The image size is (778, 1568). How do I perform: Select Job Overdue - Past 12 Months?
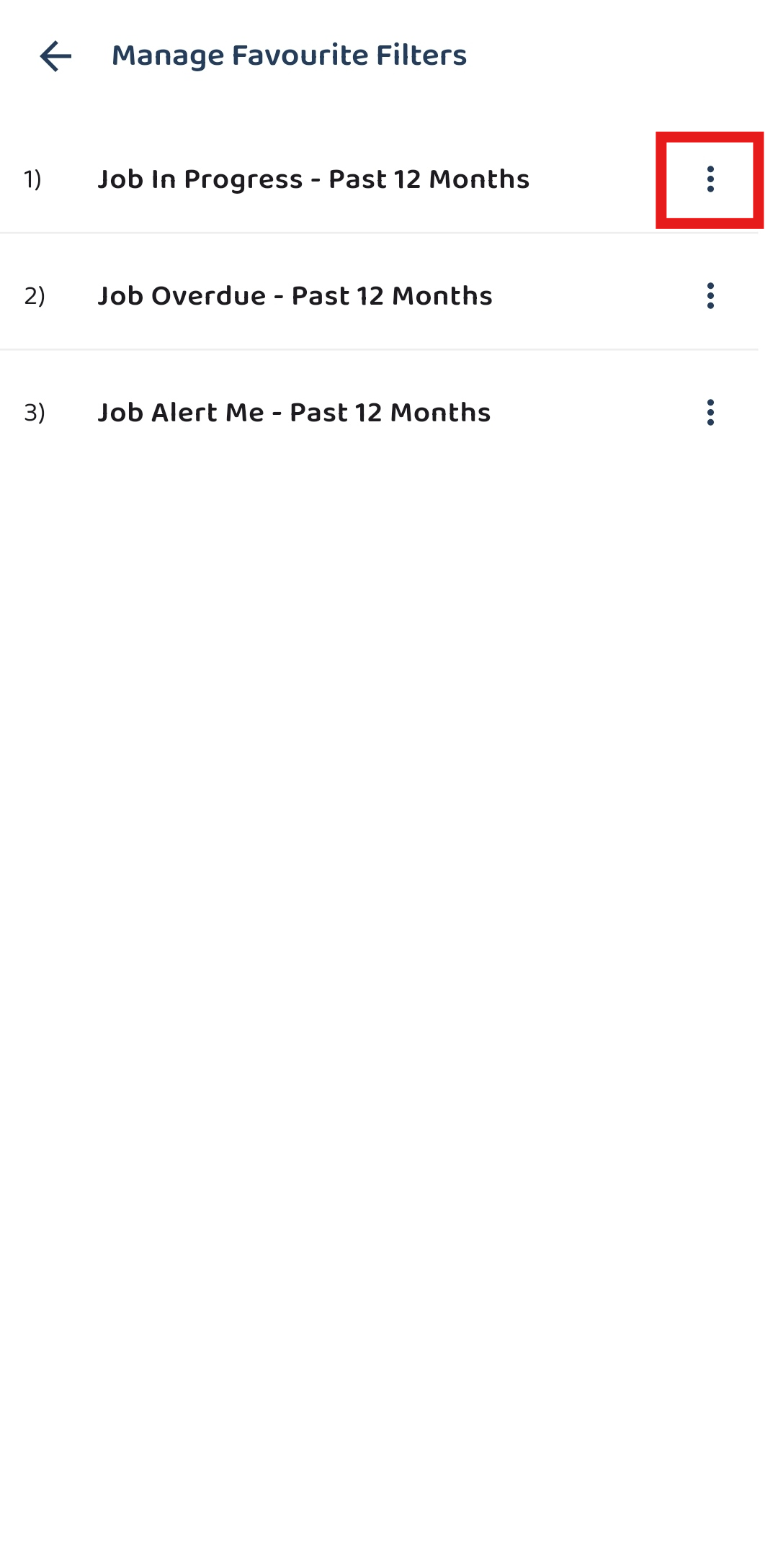click(x=295, y=296)
